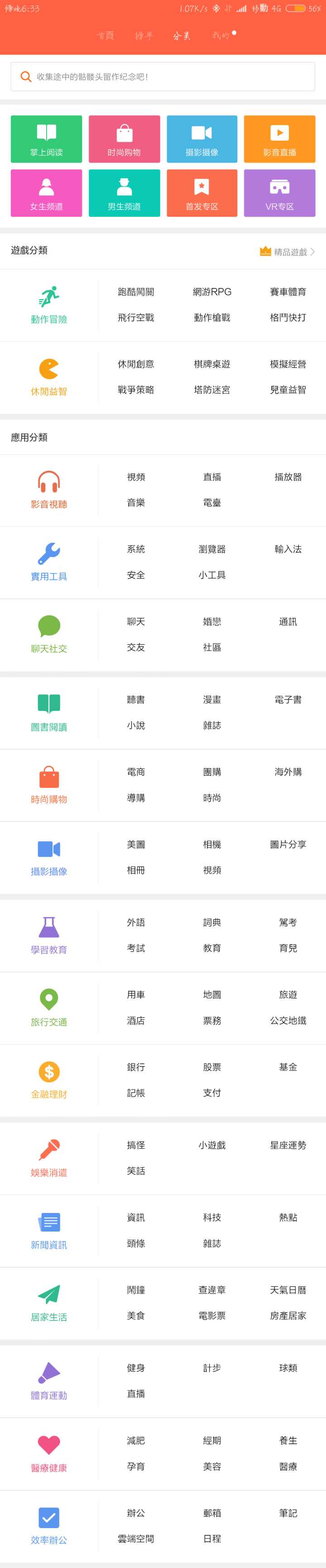Open the 休閒益智 game category
Viewport: 326px width, 1568px height.
48,377
